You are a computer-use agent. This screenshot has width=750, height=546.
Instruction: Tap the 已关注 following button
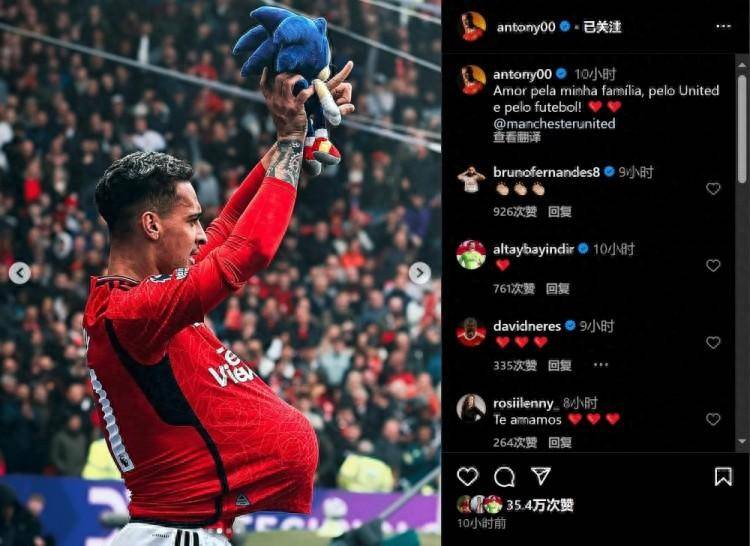[x=602, y=27]
